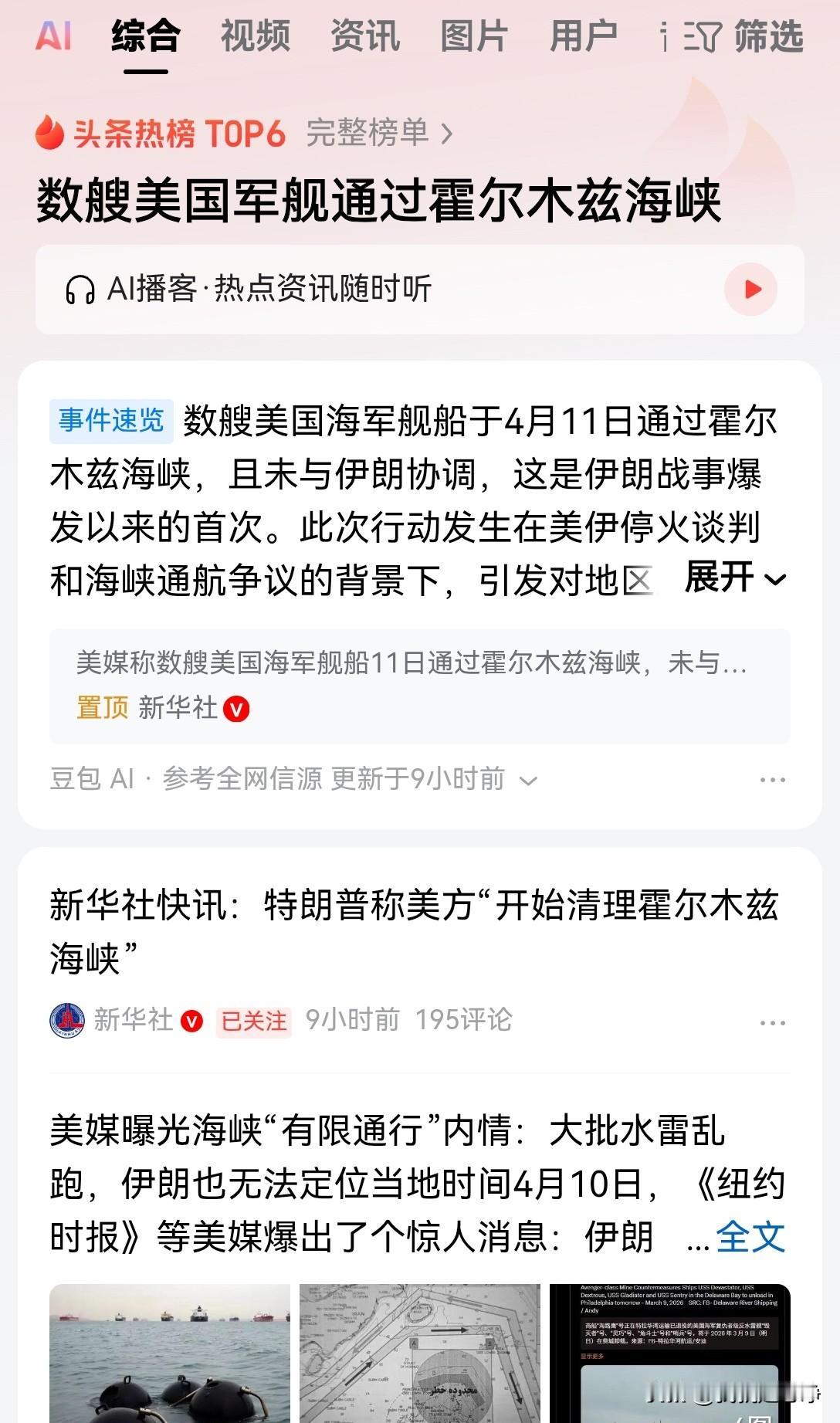
Task: Tap the 事件速览 badge
Action: coord(113,420)
